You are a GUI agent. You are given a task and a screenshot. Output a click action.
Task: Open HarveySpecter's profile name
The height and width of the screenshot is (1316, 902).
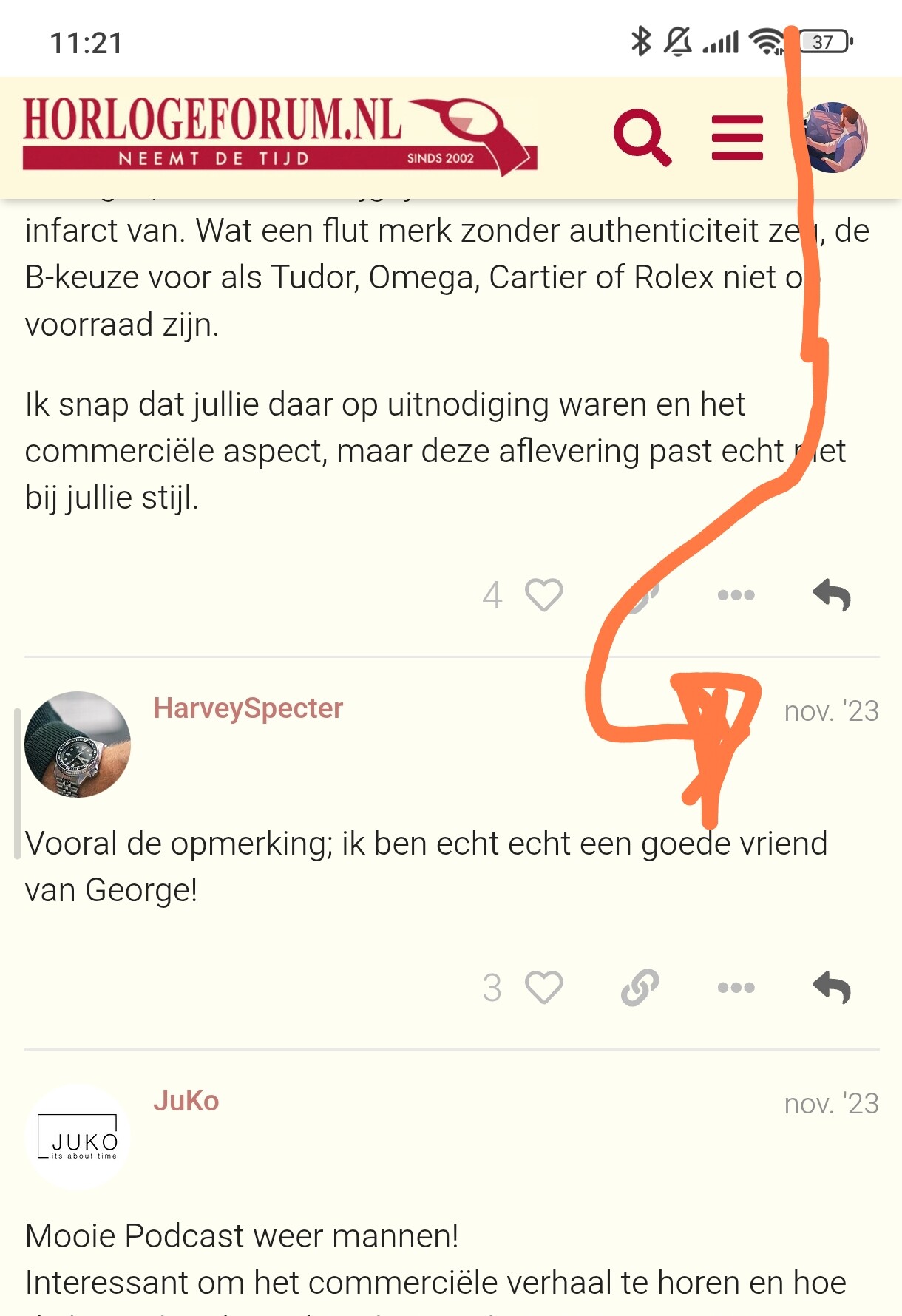pos(248,708)
